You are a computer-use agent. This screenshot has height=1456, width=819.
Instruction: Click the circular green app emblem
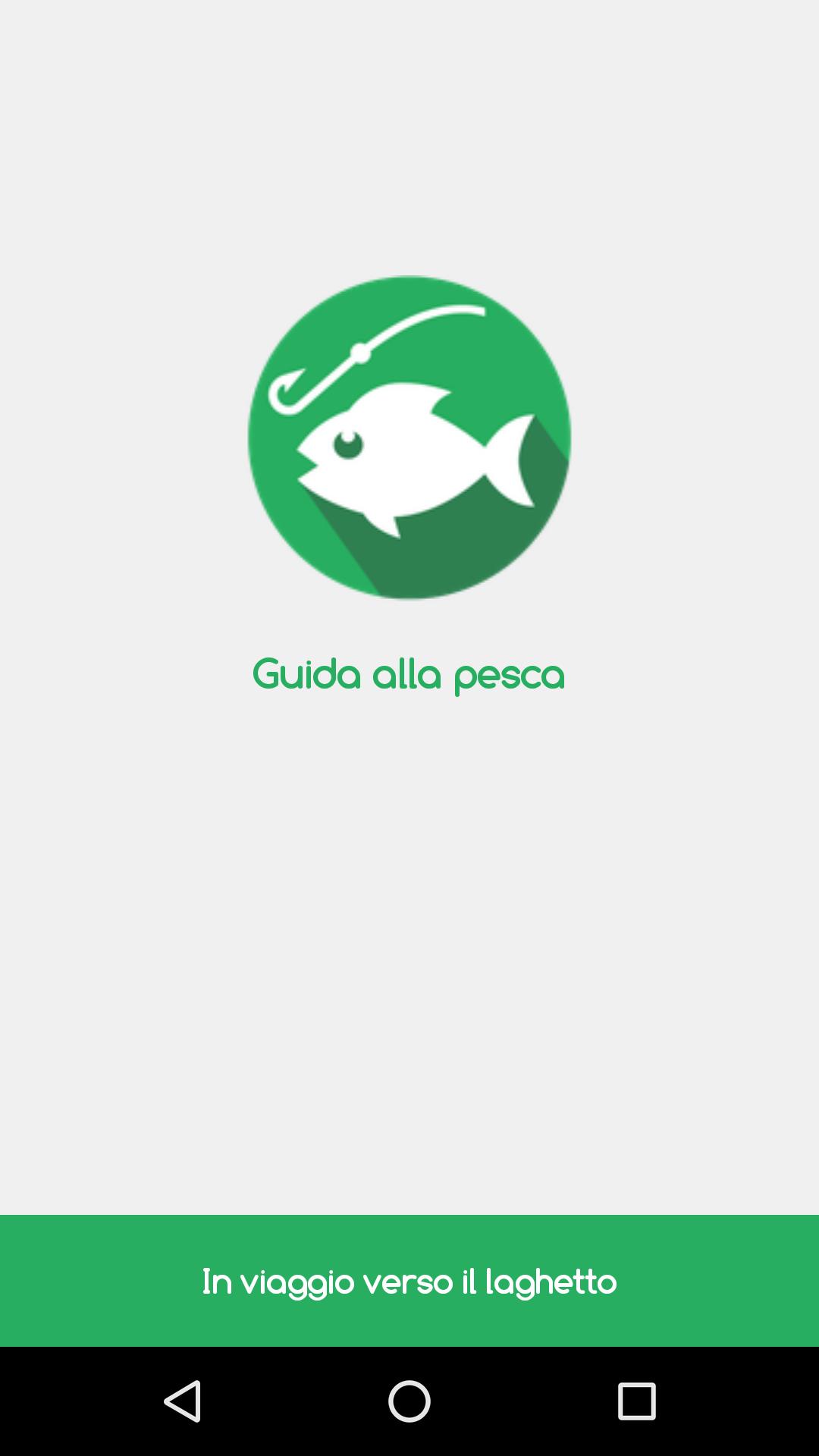point(409,438)
